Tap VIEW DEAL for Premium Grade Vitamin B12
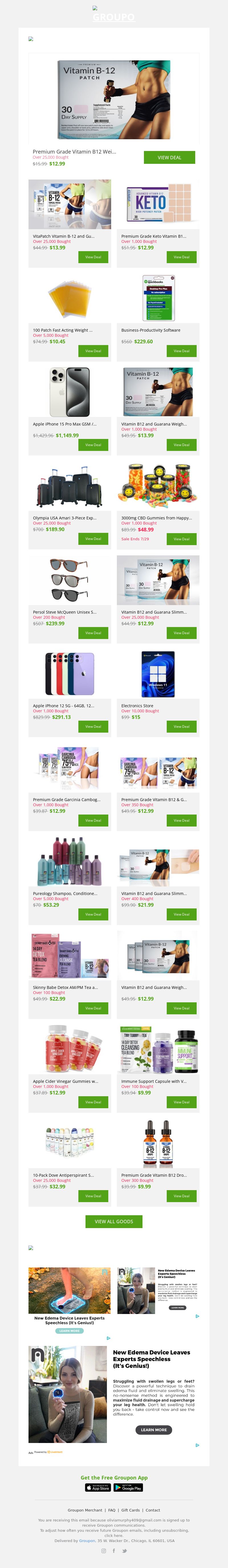 point(169,158)
